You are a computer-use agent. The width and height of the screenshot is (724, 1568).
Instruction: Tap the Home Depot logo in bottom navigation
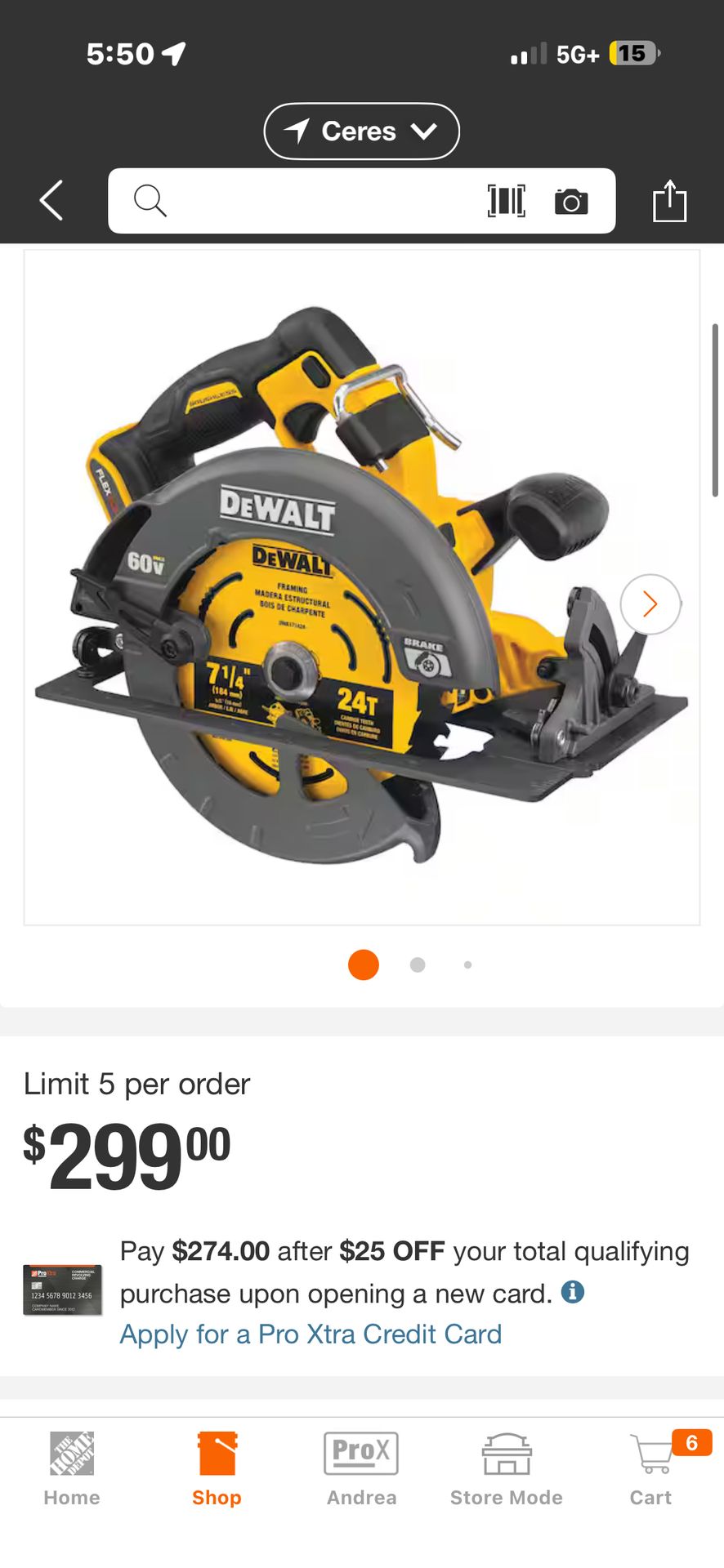tap(71, 1462)
